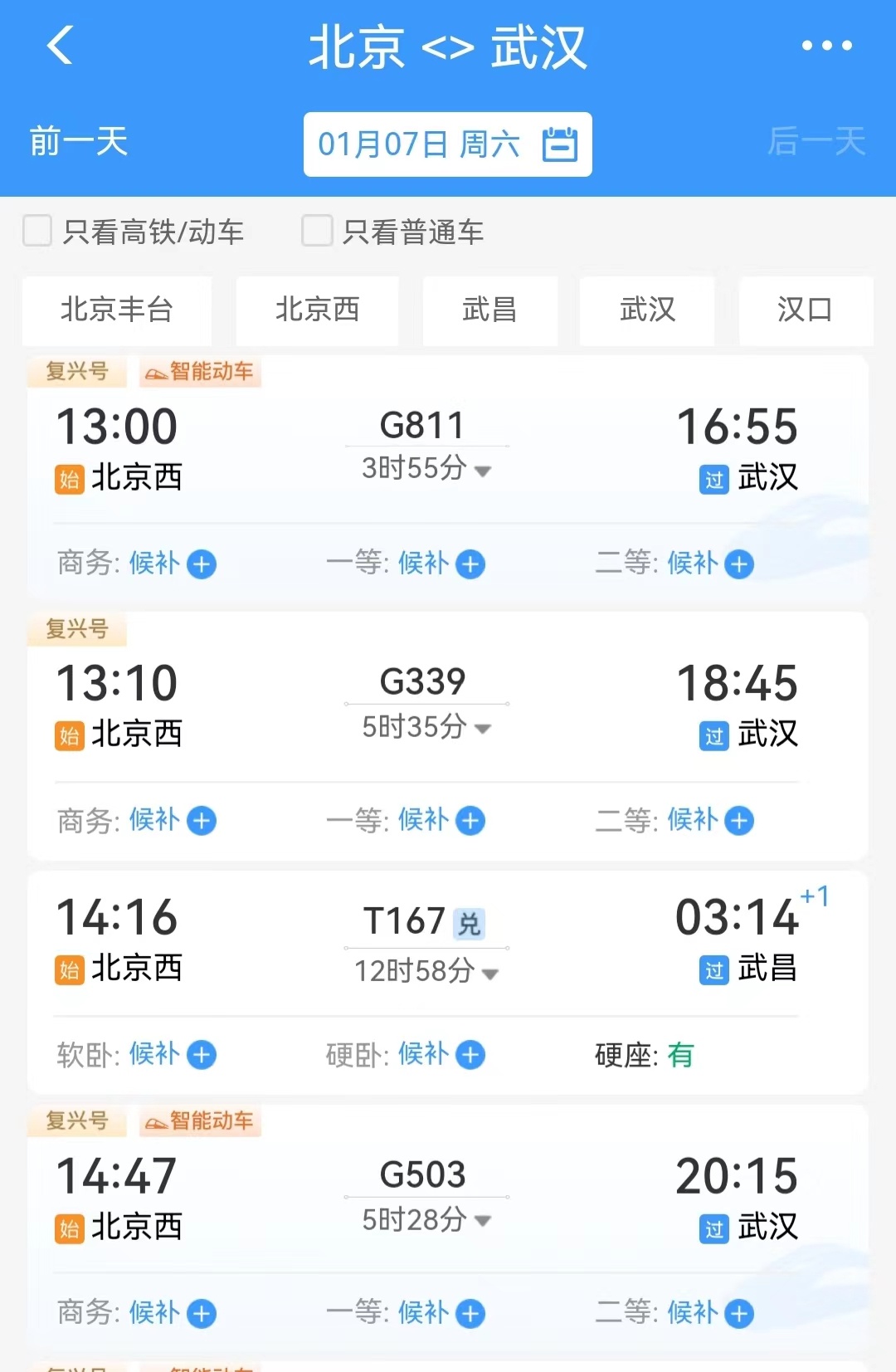Expand T167 stop details via 12时58分
Screen dimensions: 896x1372
tap(426, 972)
